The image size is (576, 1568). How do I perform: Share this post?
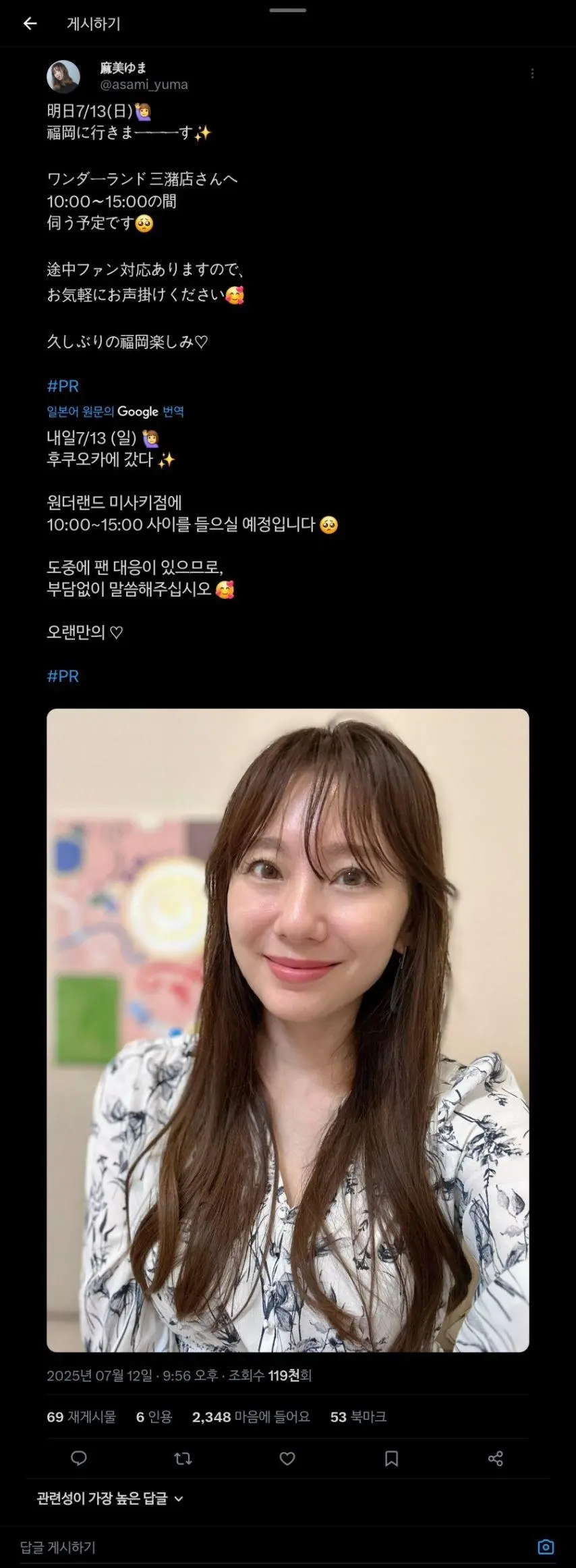tap(495, 1459)
